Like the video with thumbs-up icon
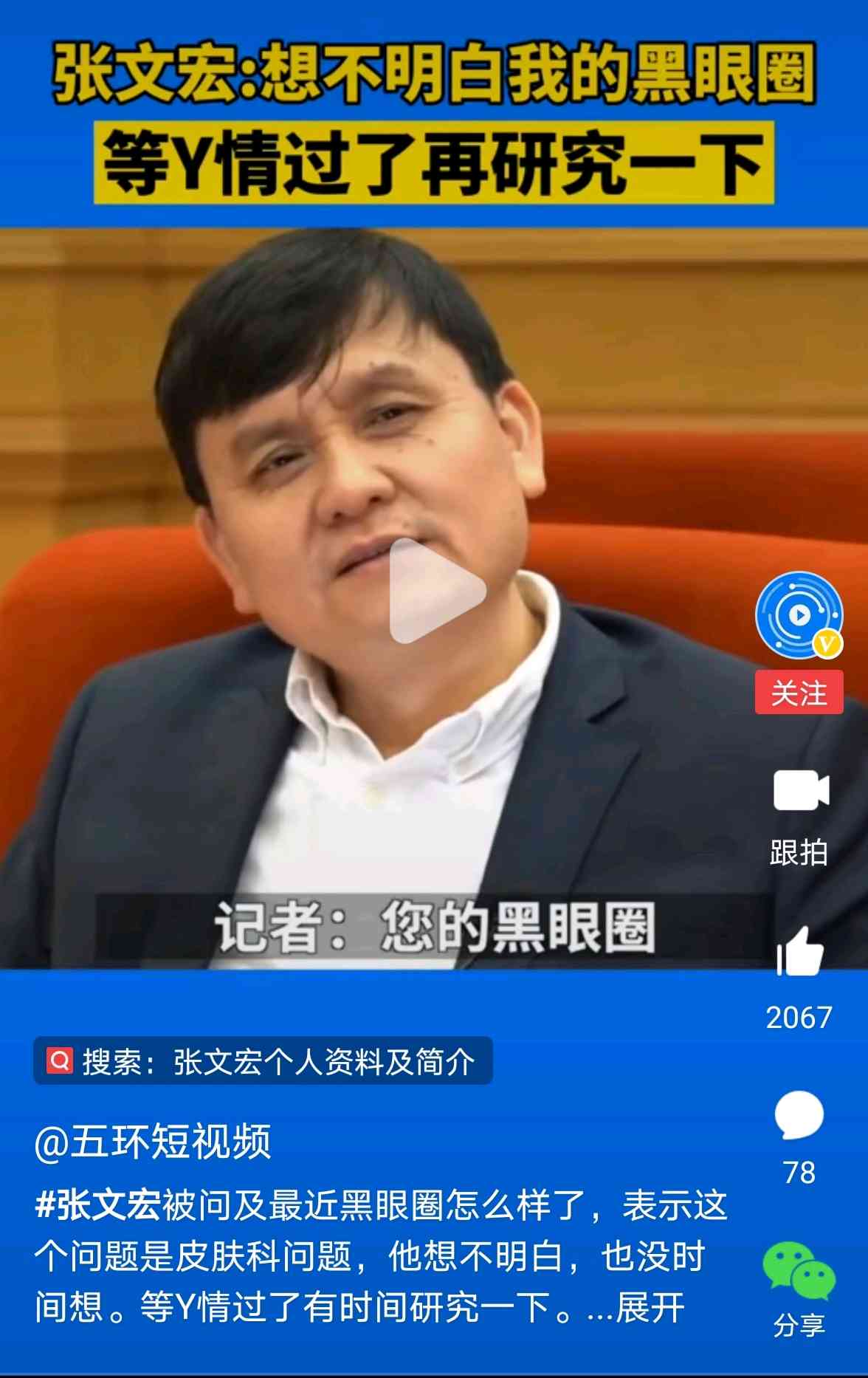868x1378 pixels. tap(799, 953)
